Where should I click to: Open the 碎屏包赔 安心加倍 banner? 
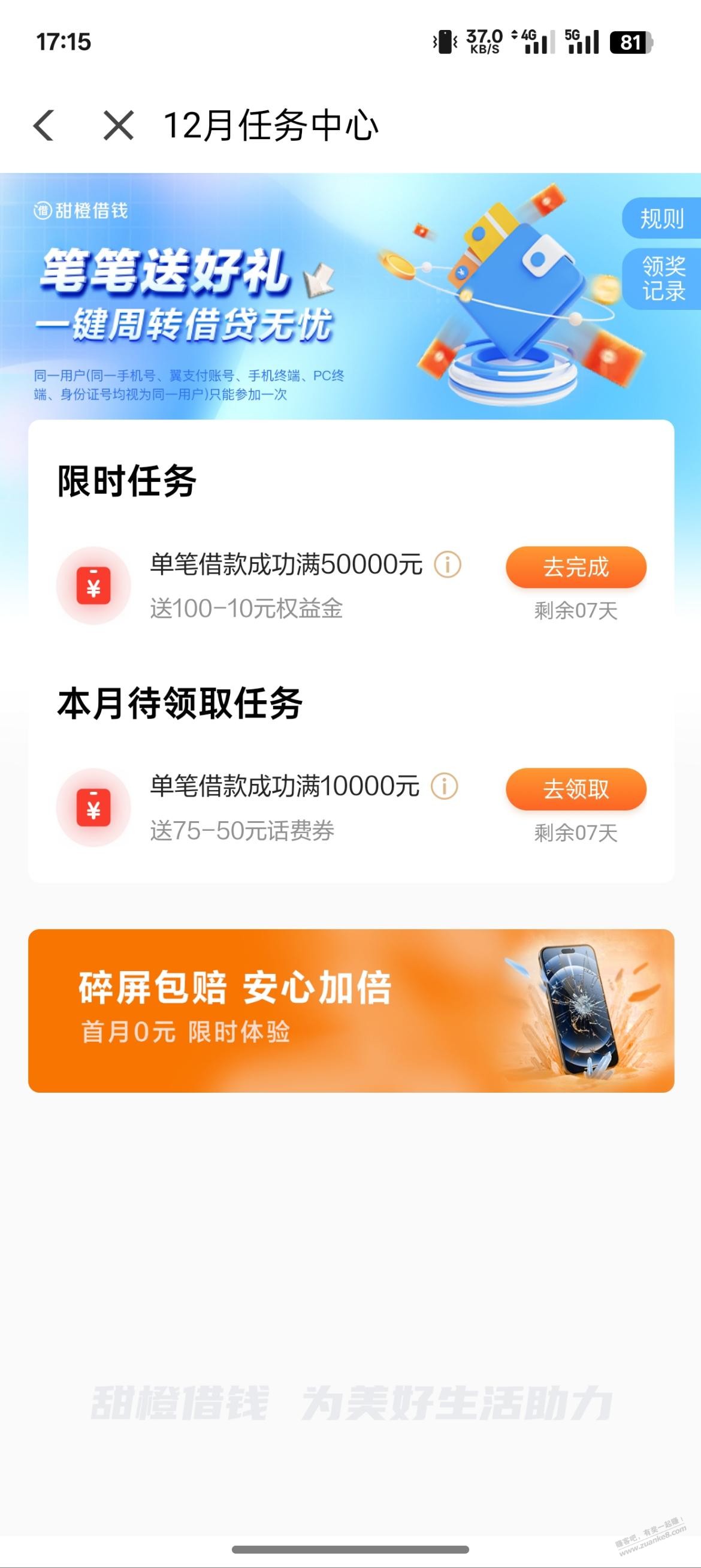tap(351, 1011)
